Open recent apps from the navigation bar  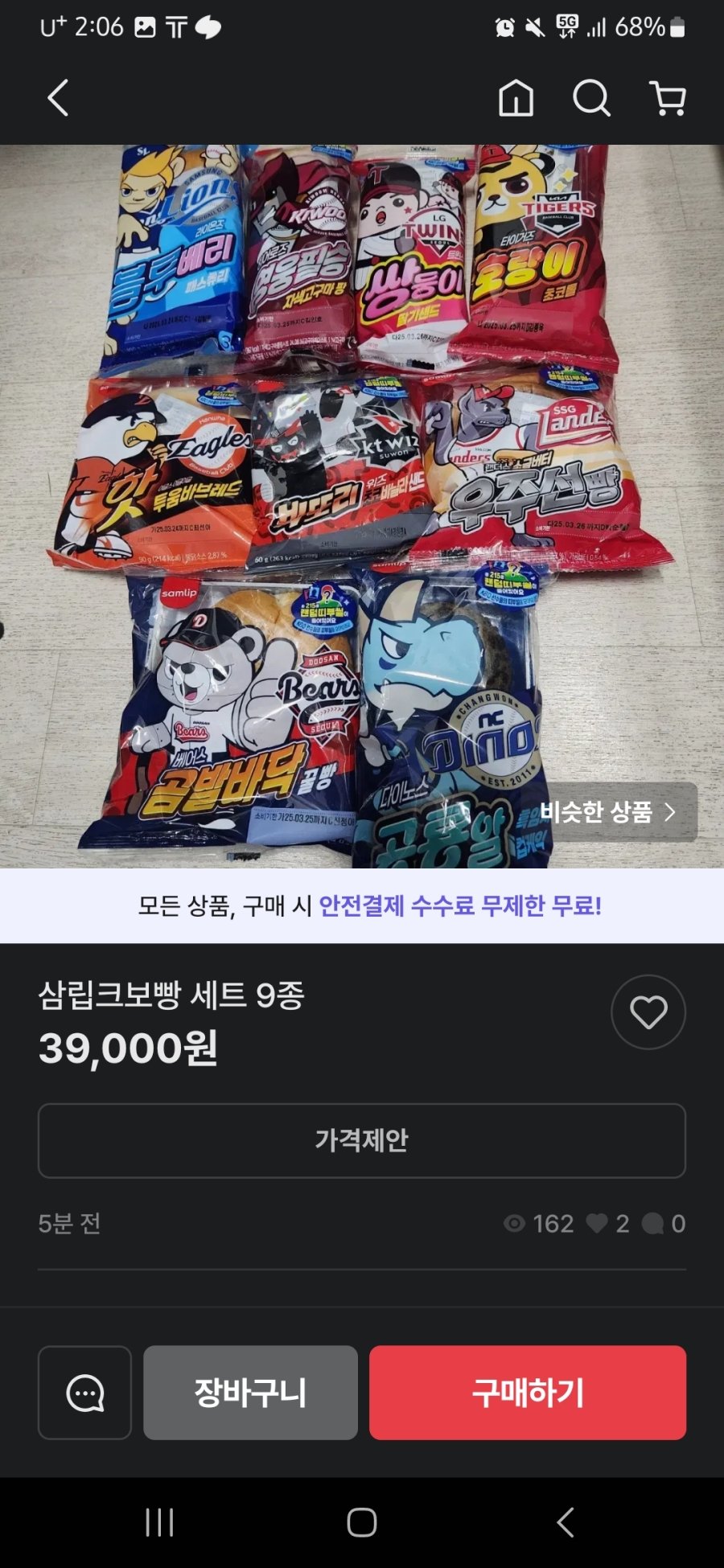(159, 1522)
